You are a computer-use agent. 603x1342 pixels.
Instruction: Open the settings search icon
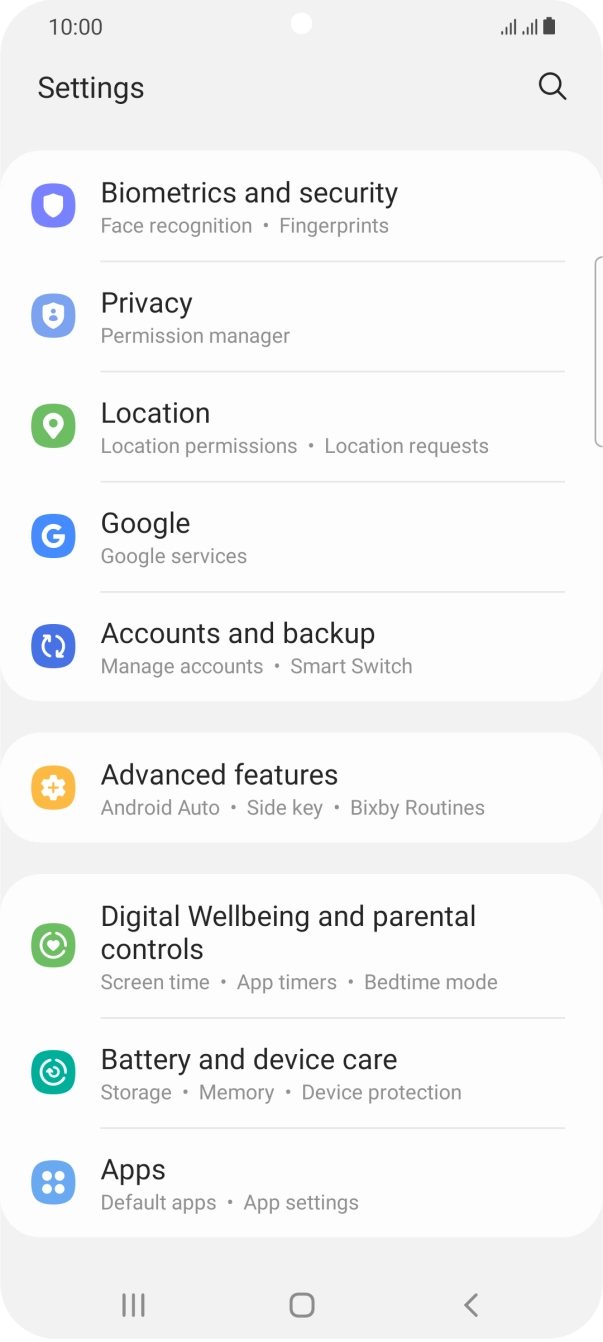point(552,87)
